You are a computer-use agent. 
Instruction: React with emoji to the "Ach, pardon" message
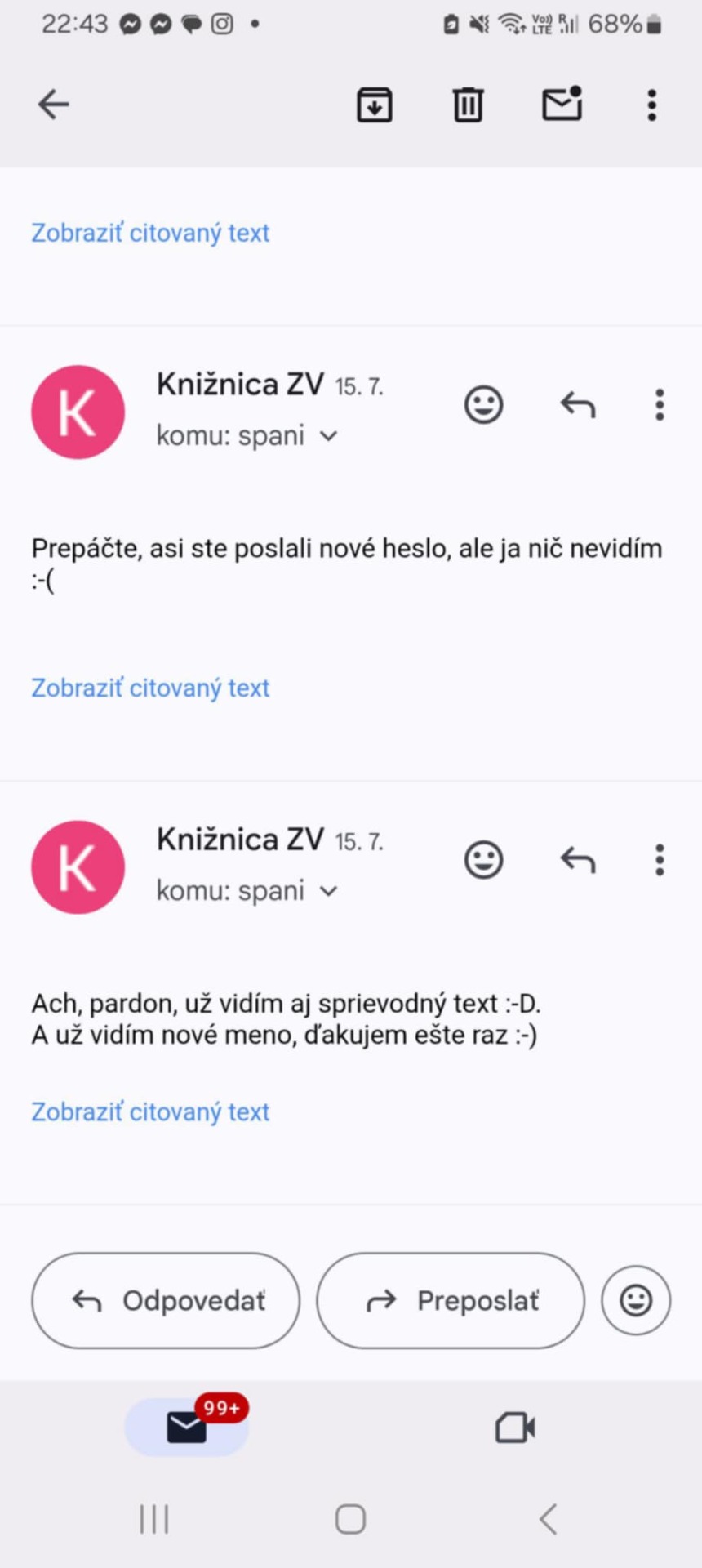point(484,859)
